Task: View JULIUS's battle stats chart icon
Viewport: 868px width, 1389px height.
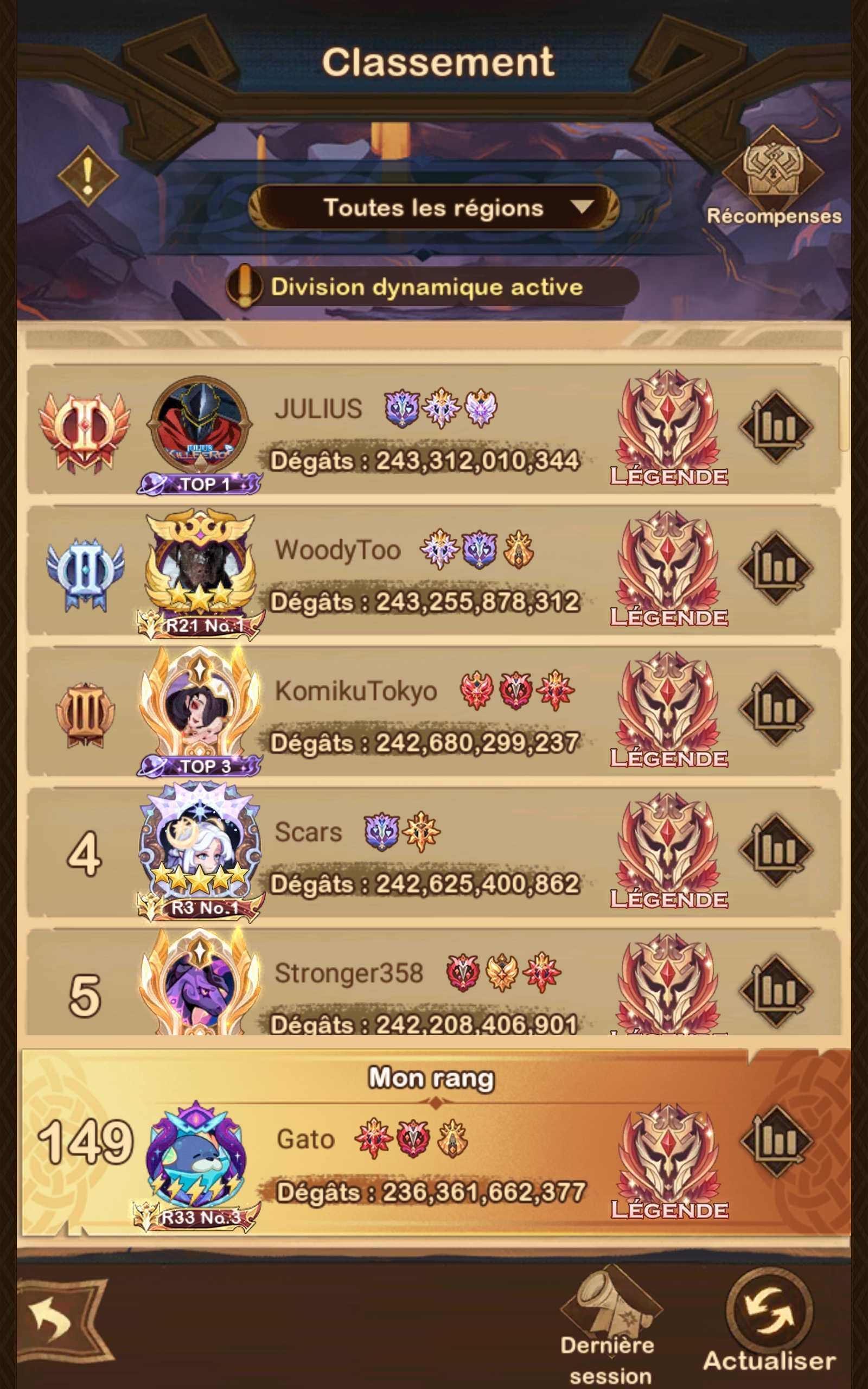Action: tap(776, 426)
